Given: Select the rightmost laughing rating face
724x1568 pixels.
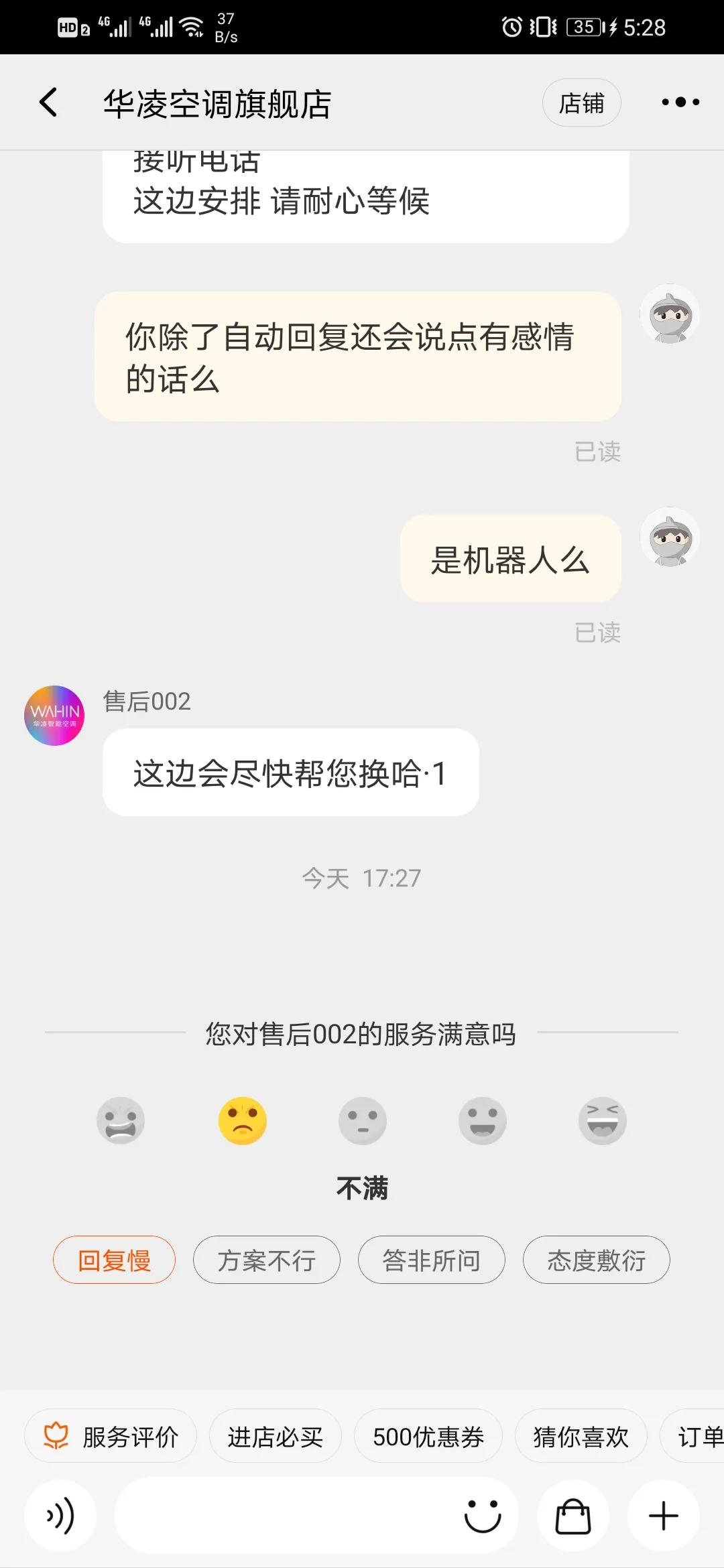Looking at the screenshot, I should coord(602,1121).
